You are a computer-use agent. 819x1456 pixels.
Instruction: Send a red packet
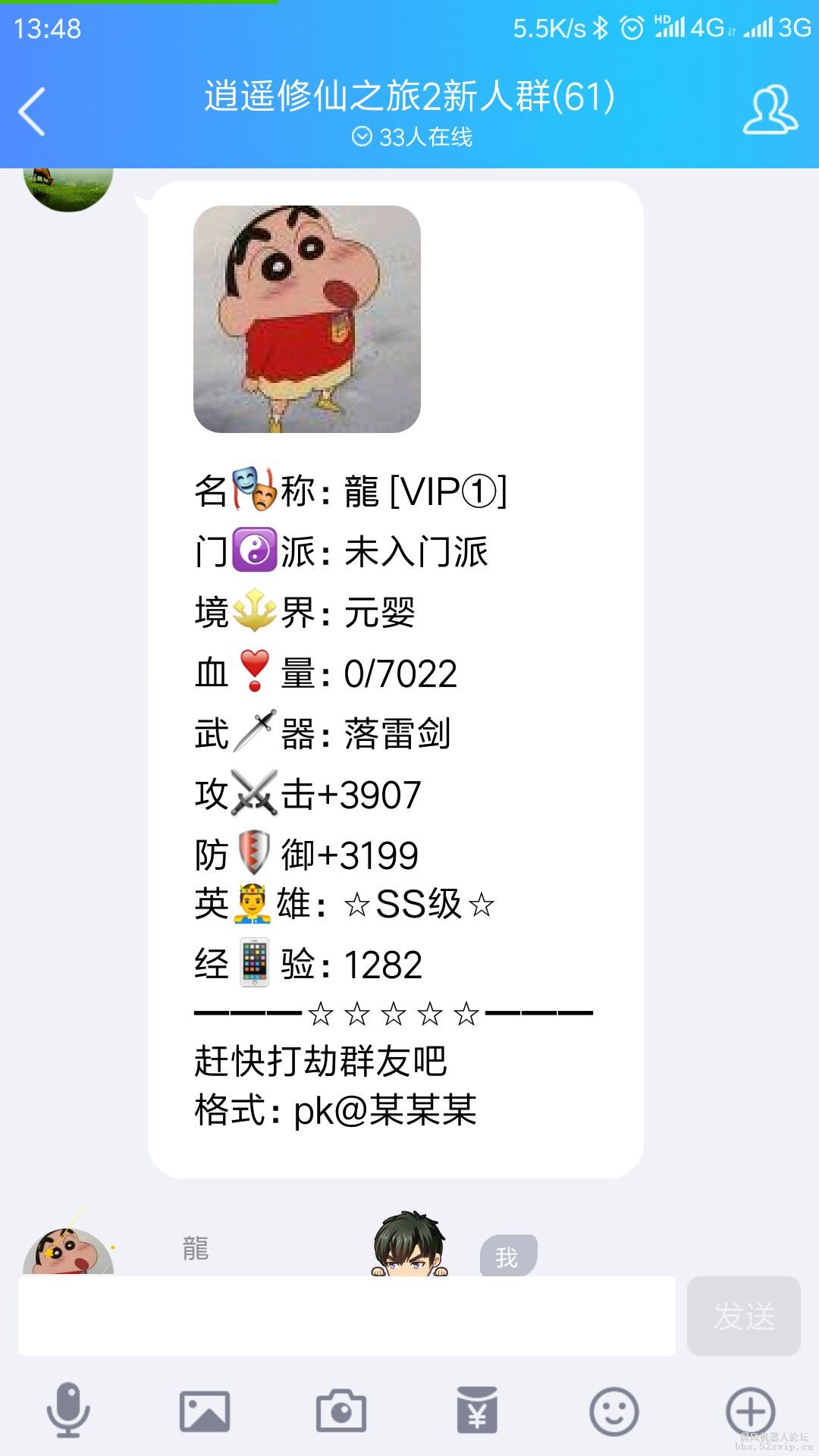[x=477, y=1411]
